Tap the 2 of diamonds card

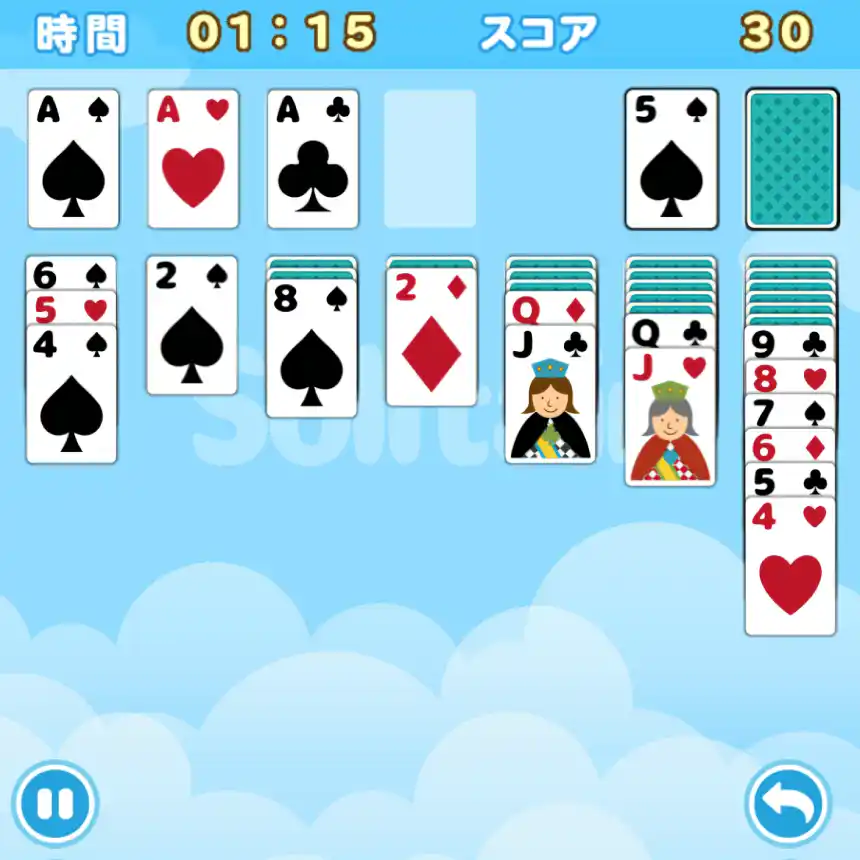[431, 338]
